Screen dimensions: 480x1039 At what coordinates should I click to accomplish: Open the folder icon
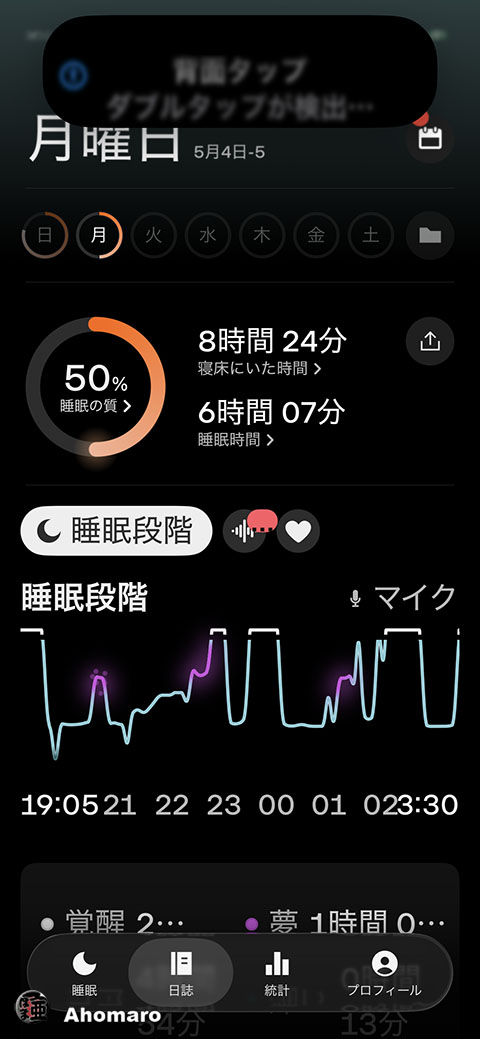(430, 235)
